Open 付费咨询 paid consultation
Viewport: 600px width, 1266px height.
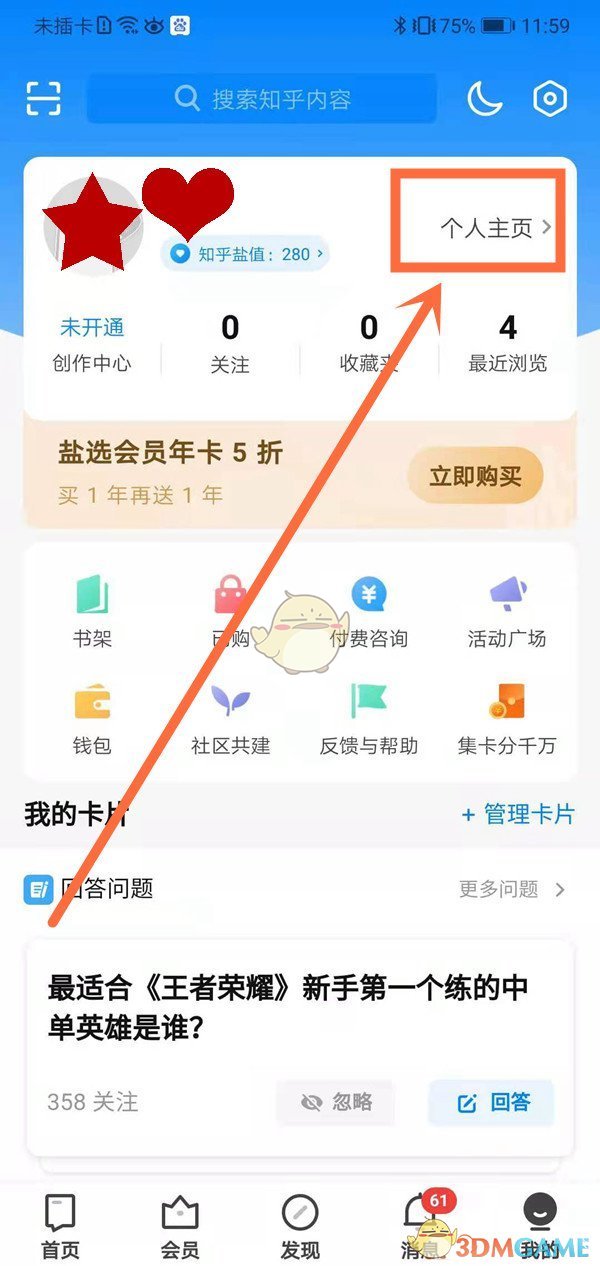368,614
